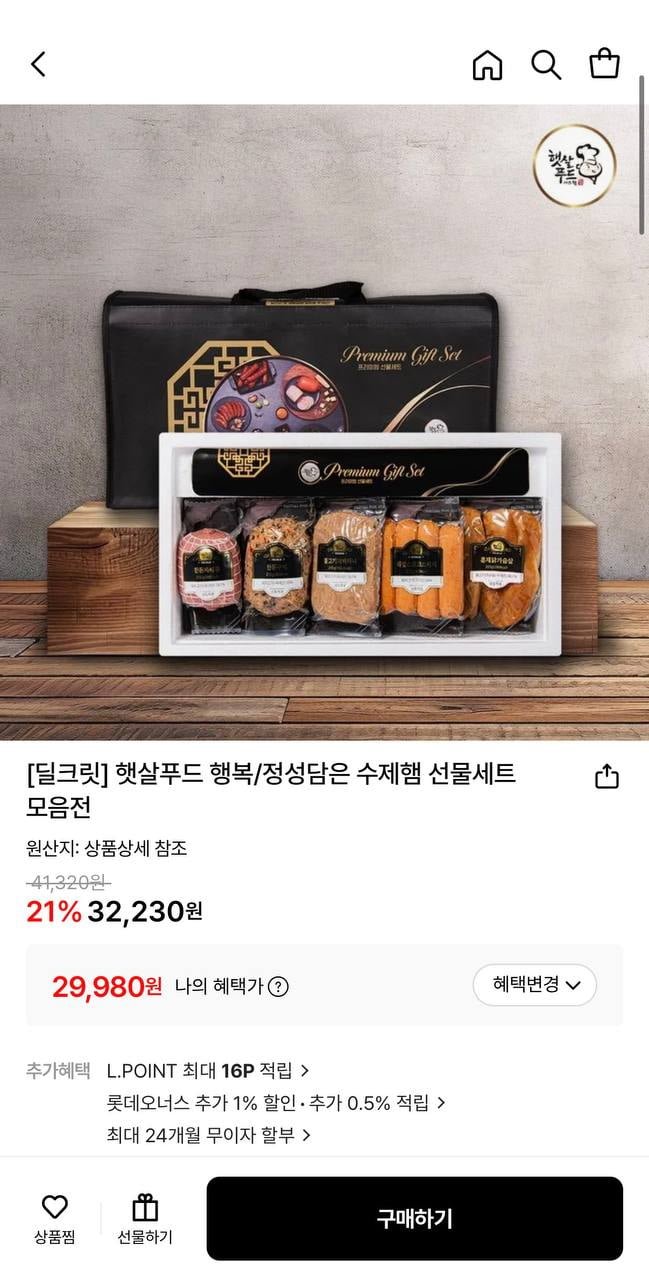Open the shopping bag cart
This screenshot has width=649, height=1280.
click(x=605, y=64)
